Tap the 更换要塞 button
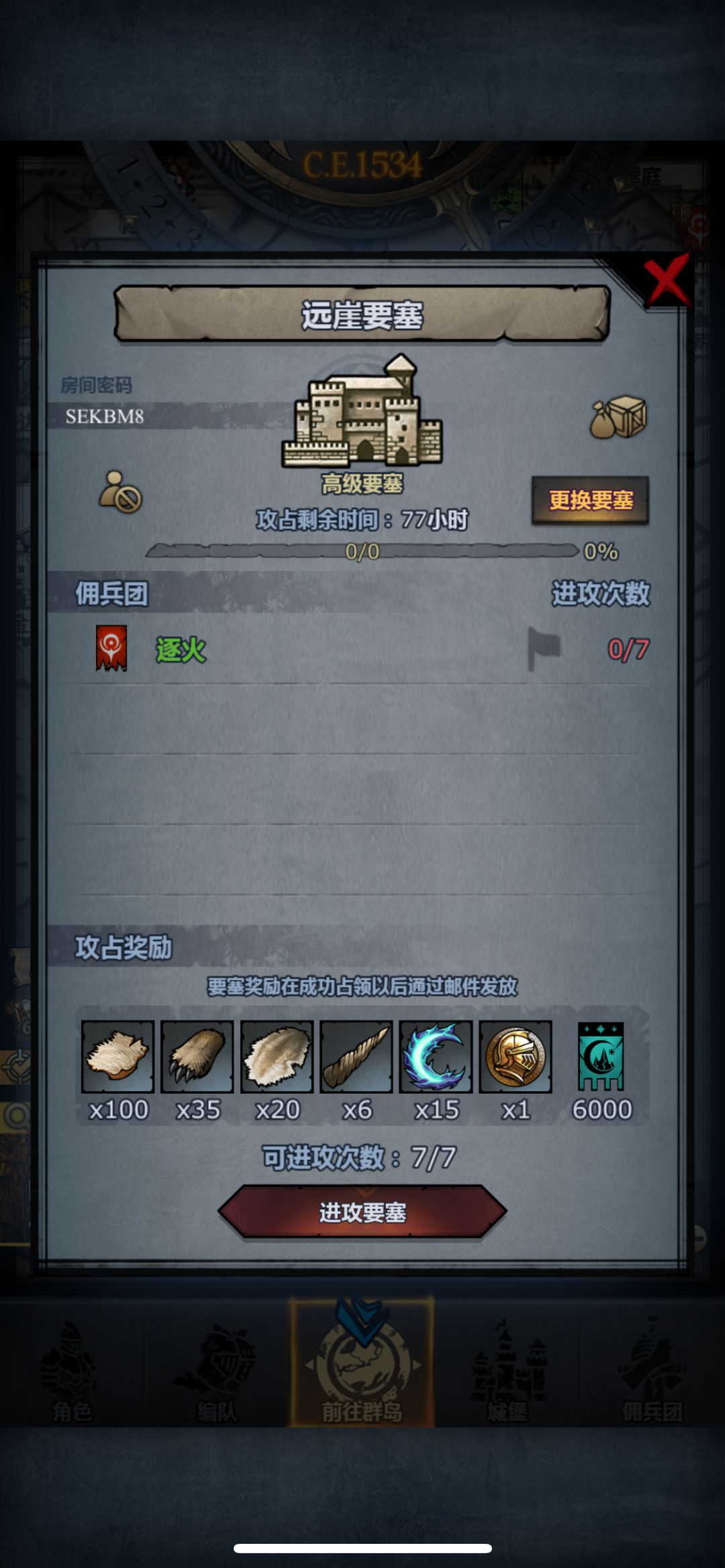Image resolution: width=725 pixels, height=1568 pixels. click(x=590, y=500)
